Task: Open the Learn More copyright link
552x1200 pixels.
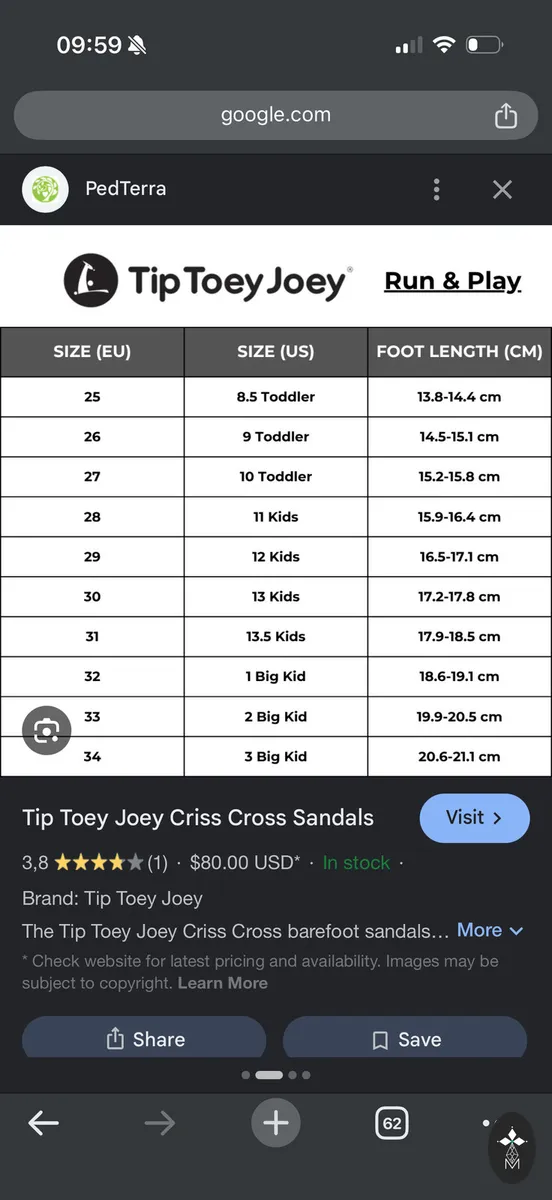Action: (x=223, y=983)
